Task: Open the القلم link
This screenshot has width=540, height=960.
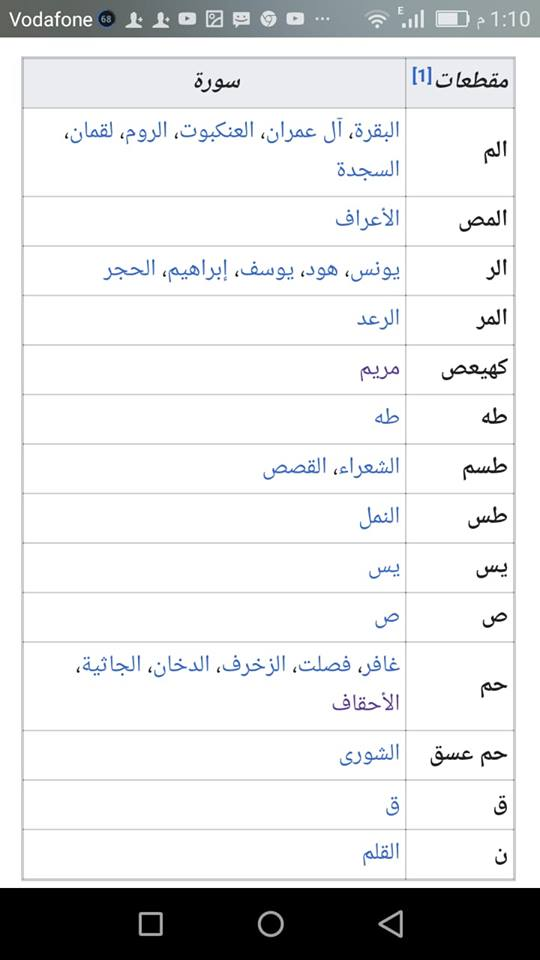Action: point(380,853)
